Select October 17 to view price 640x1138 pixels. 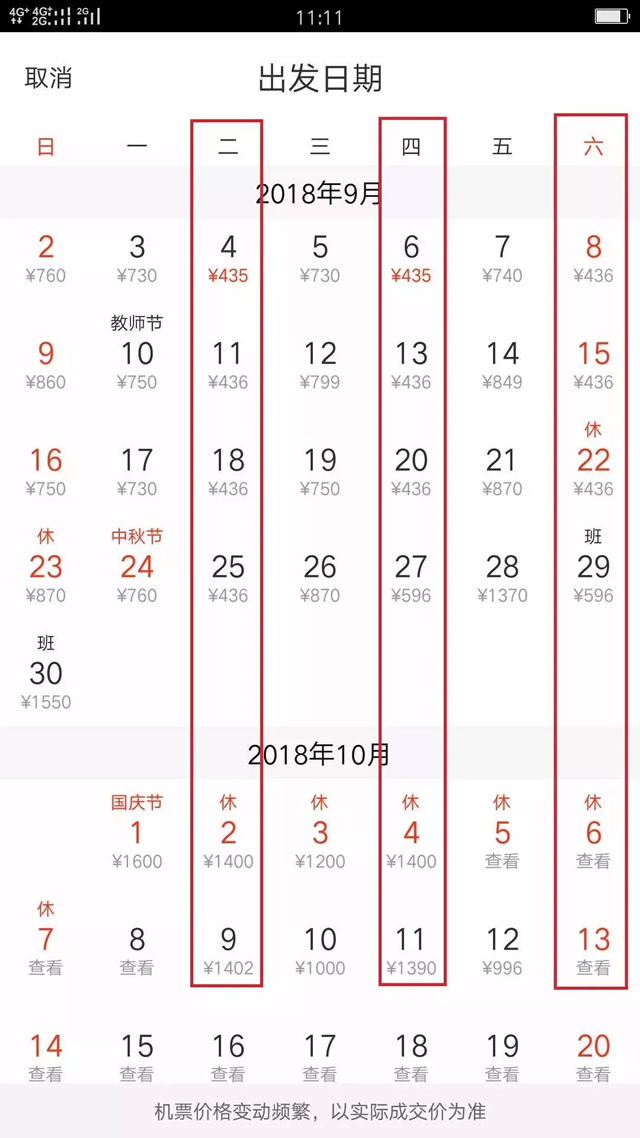point(320,1057)
